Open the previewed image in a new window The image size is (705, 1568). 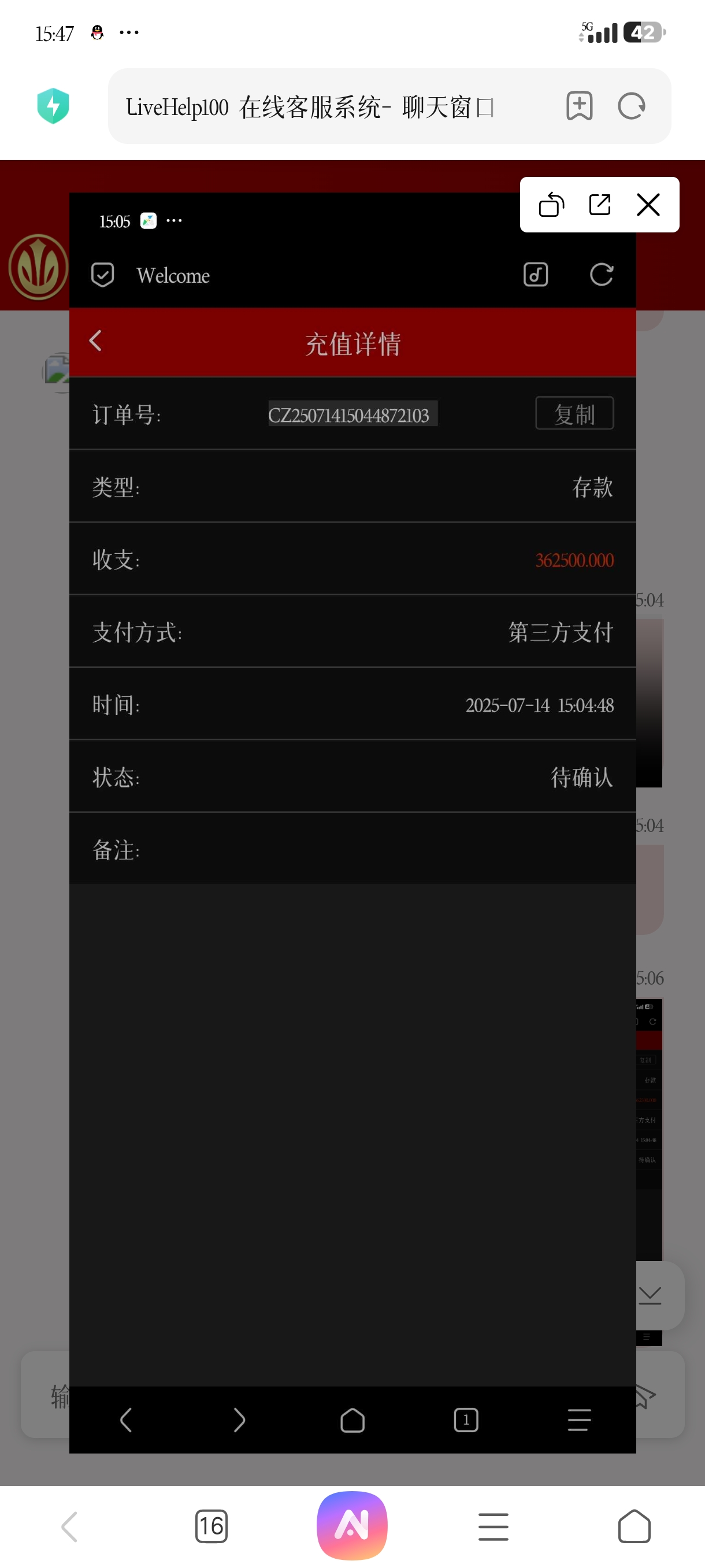(600, 205)
